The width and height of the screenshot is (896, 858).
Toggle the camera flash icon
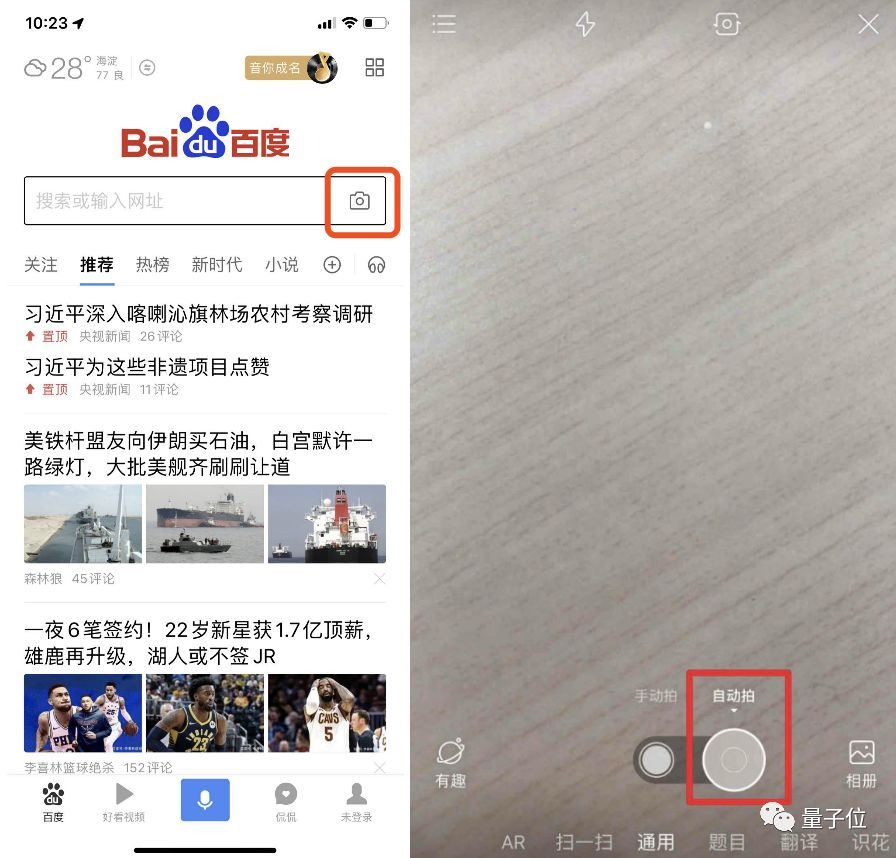coord(585,25)
